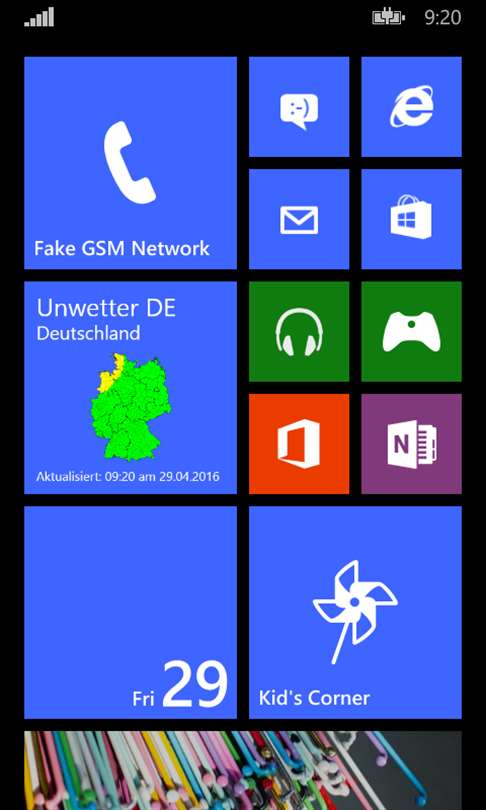
Task: Open the Unwetter DE weather tile
Action: tap(130, 387)
